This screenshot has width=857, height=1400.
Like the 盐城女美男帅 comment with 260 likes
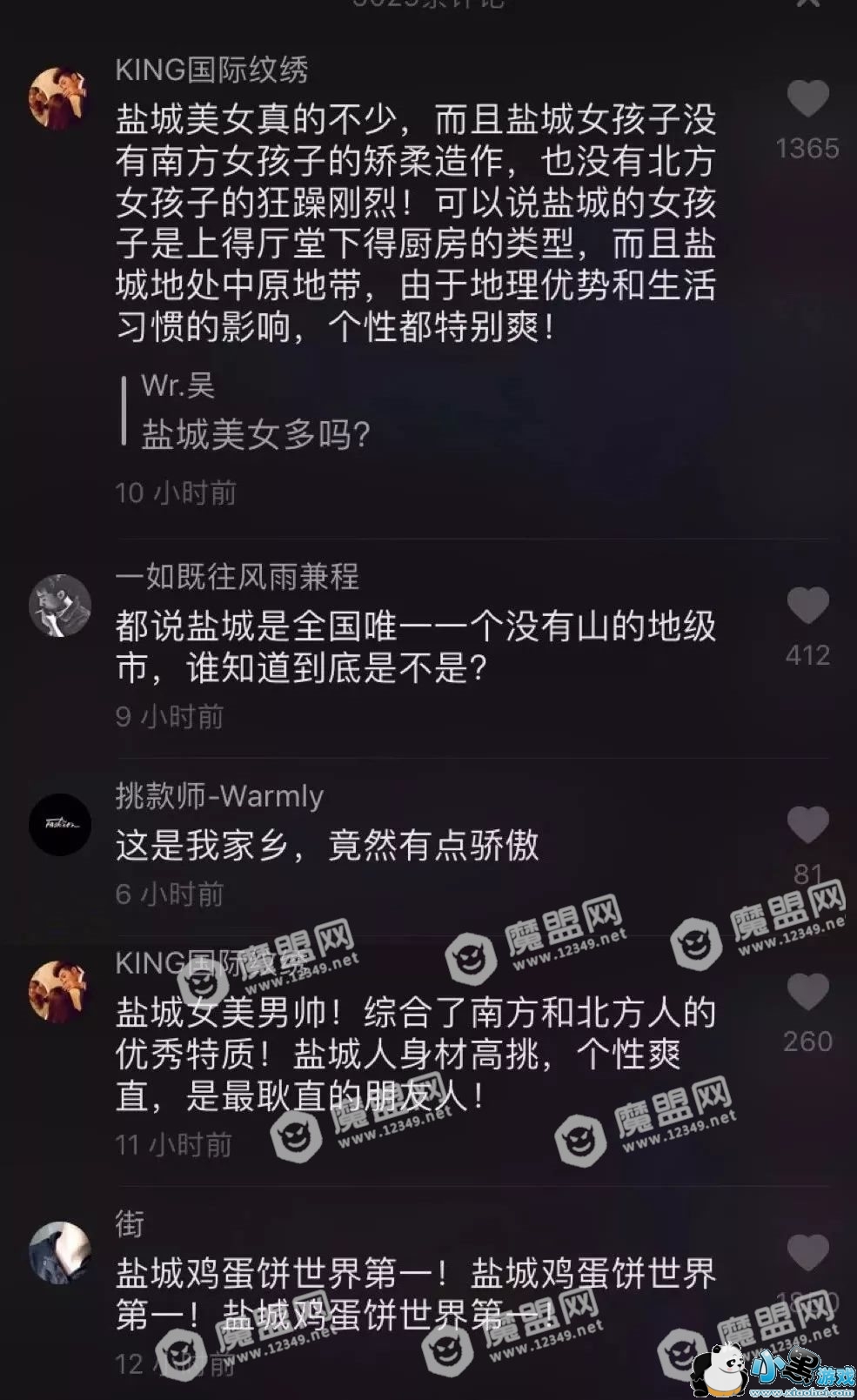[x=807, y=992]
